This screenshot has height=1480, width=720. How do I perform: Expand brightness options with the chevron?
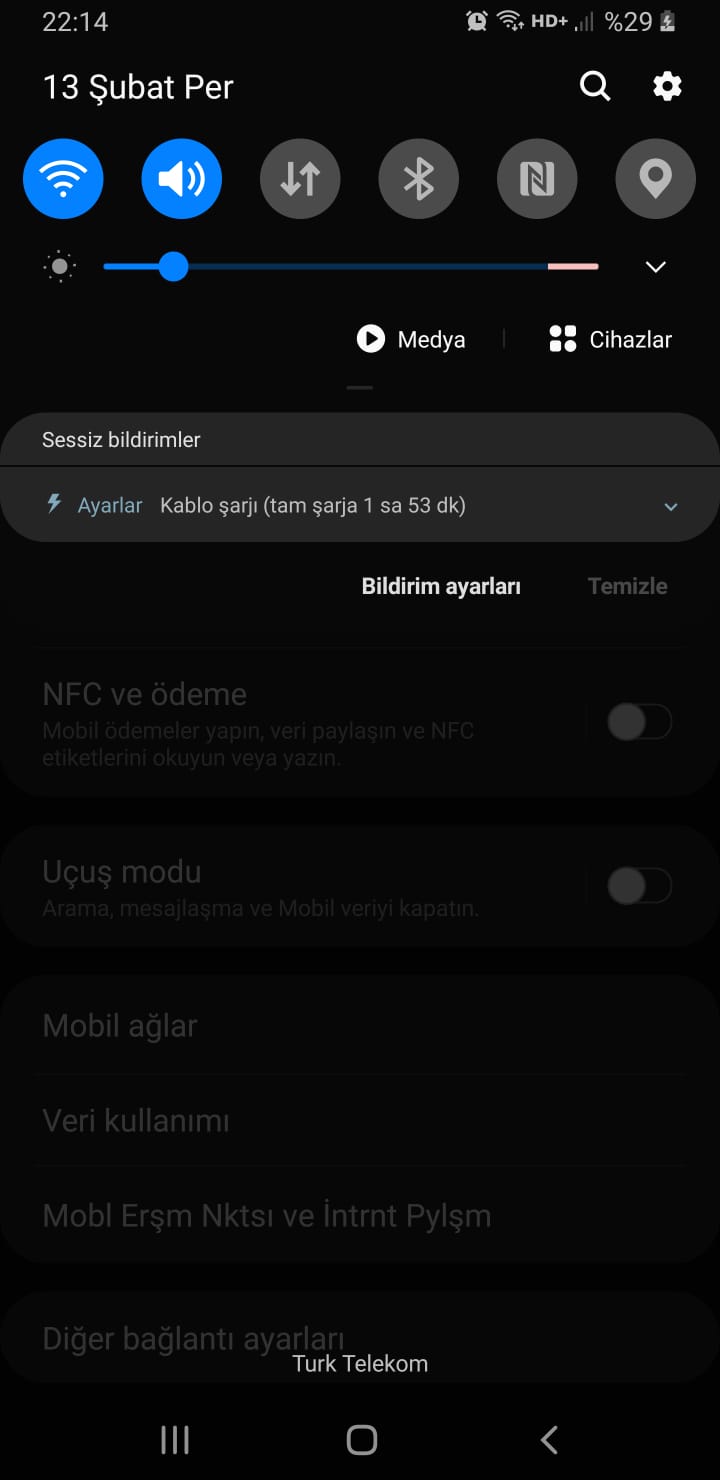coord(656,267)
